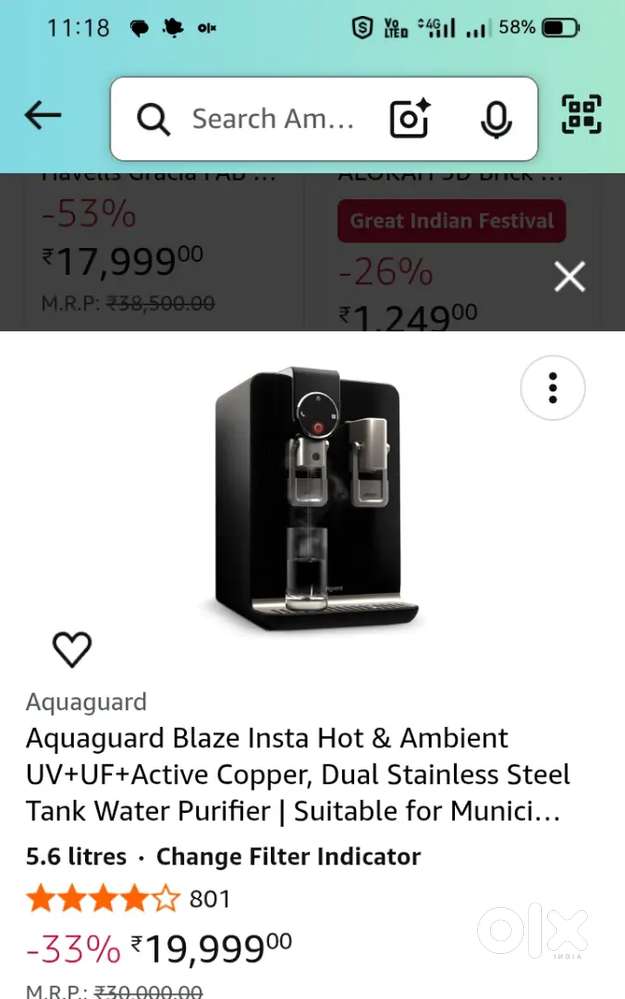This screenshot has height=999, width=625.
Task: Open the Search Amazon field
Action: (x=272, y=120)
